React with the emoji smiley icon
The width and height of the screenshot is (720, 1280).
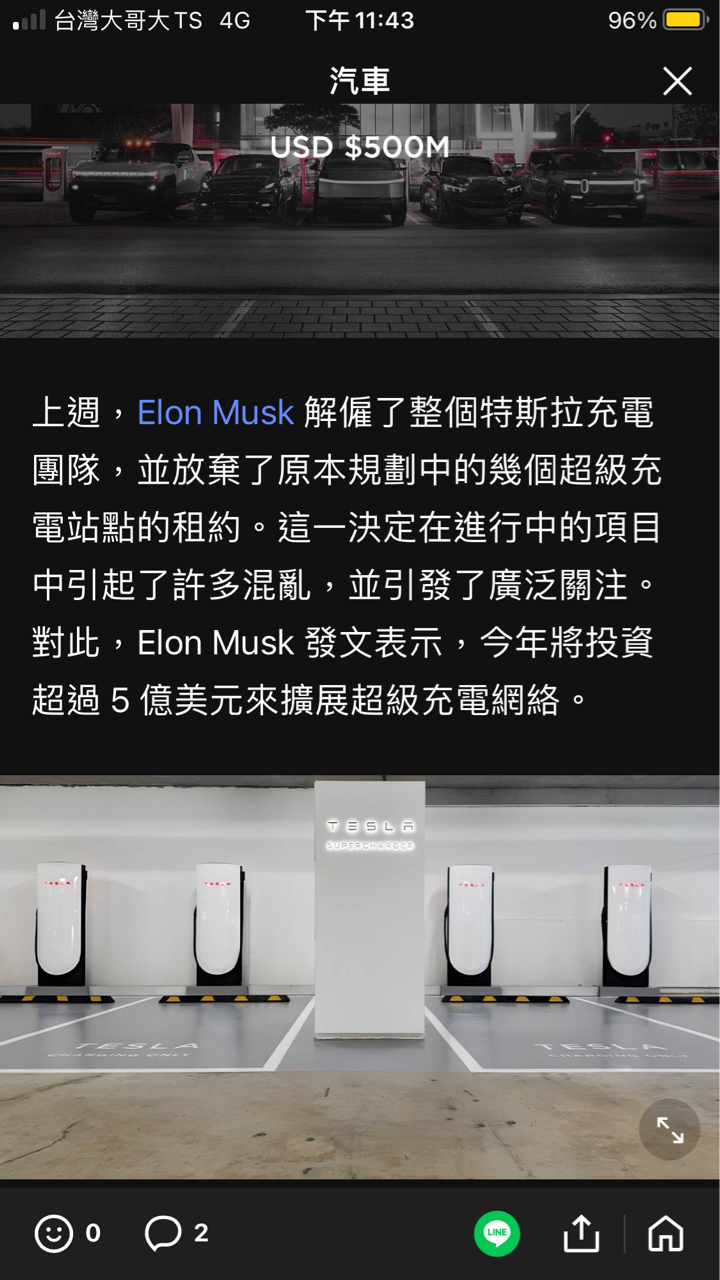(x=54, y=1233)
